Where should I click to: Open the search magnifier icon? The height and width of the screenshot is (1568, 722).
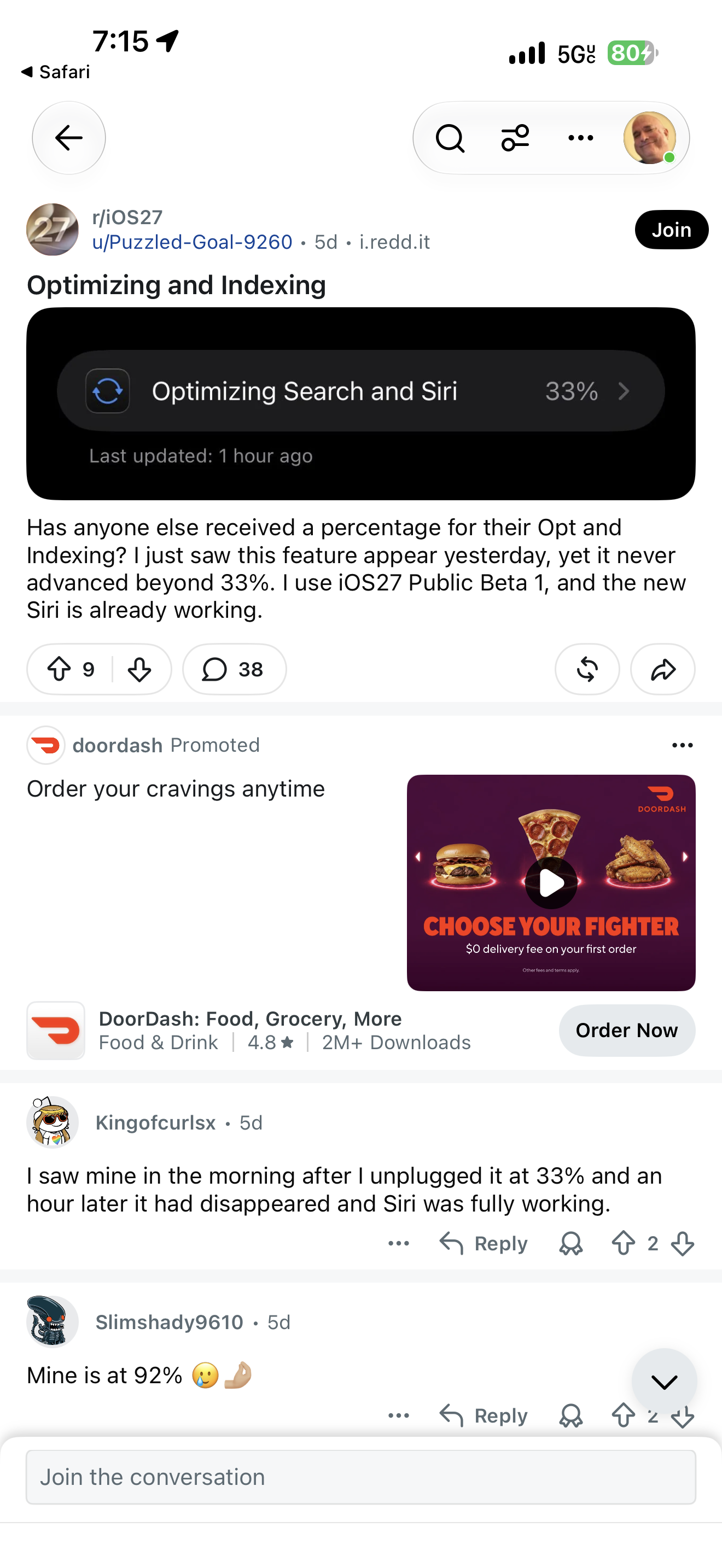(450, 138)
